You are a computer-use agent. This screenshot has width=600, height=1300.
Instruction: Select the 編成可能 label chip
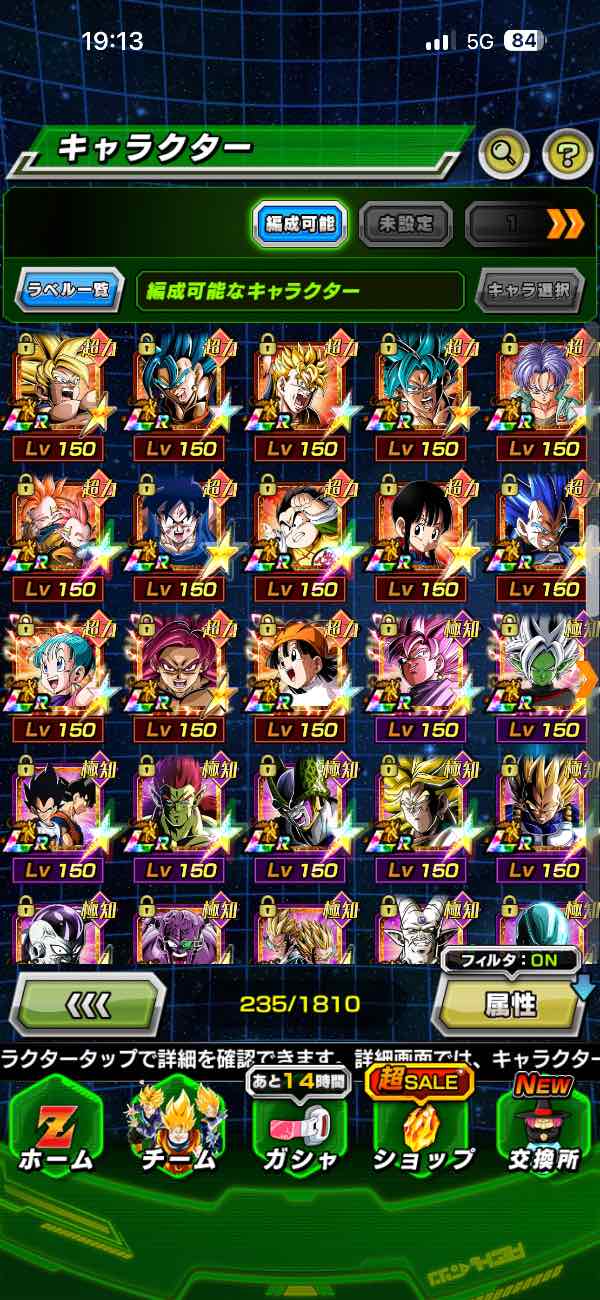[300, 225]
